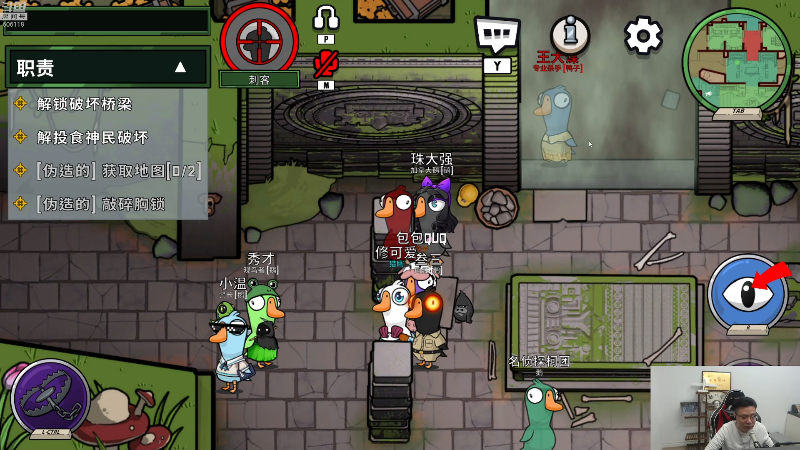Open the player info pawn icon
The width and height of the screenshot is (800, 450).
point(570,35)
